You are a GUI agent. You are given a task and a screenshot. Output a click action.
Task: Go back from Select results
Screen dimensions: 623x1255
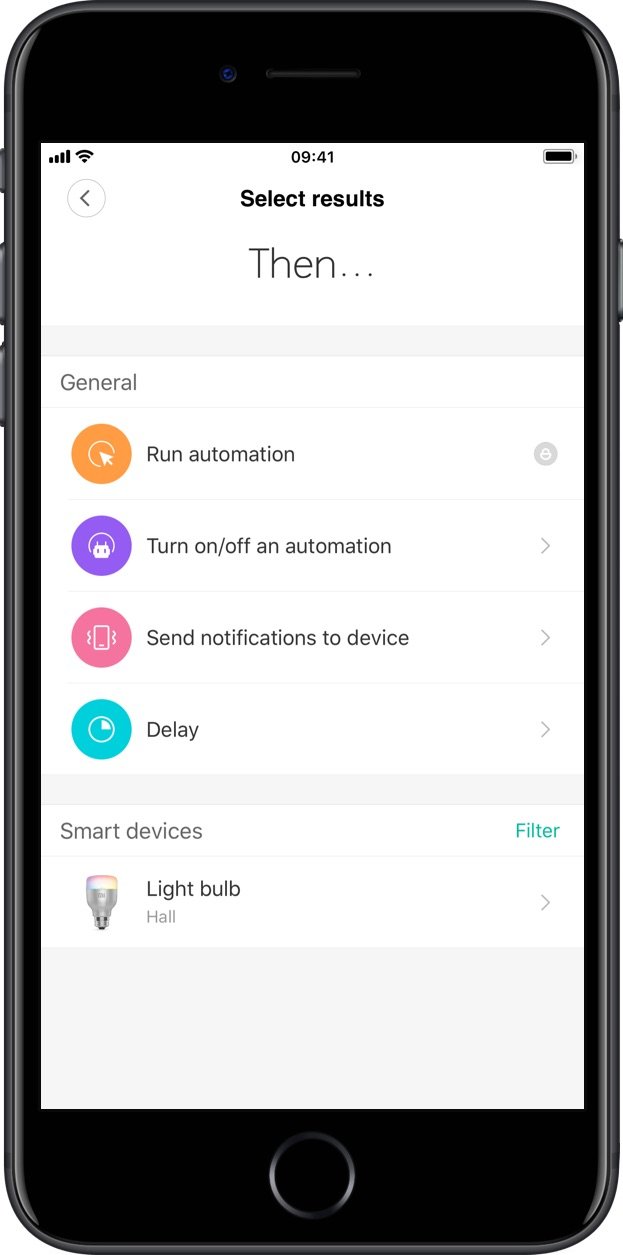(86, 198)
